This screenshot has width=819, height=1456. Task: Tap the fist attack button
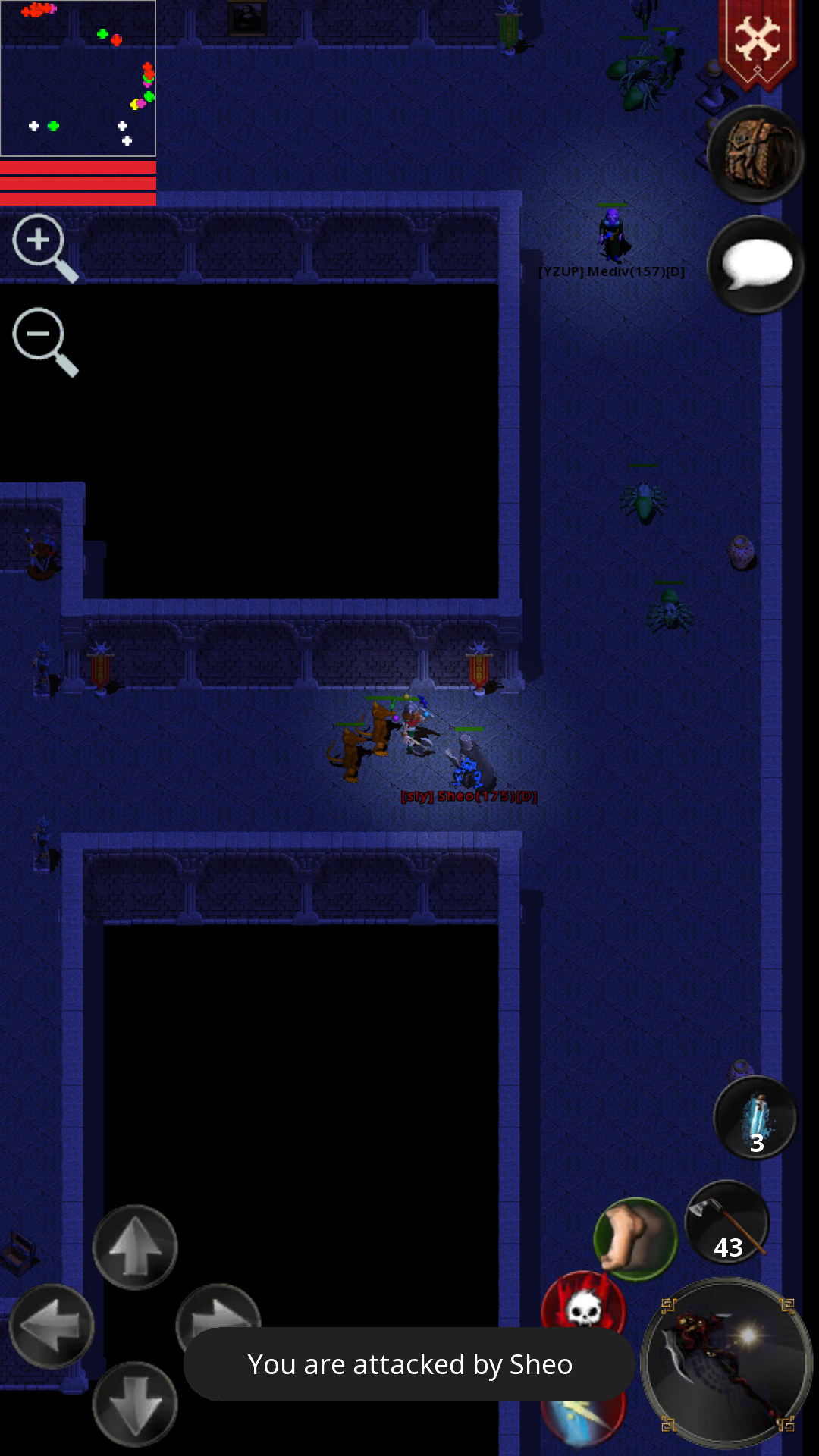coord(635,1238)
